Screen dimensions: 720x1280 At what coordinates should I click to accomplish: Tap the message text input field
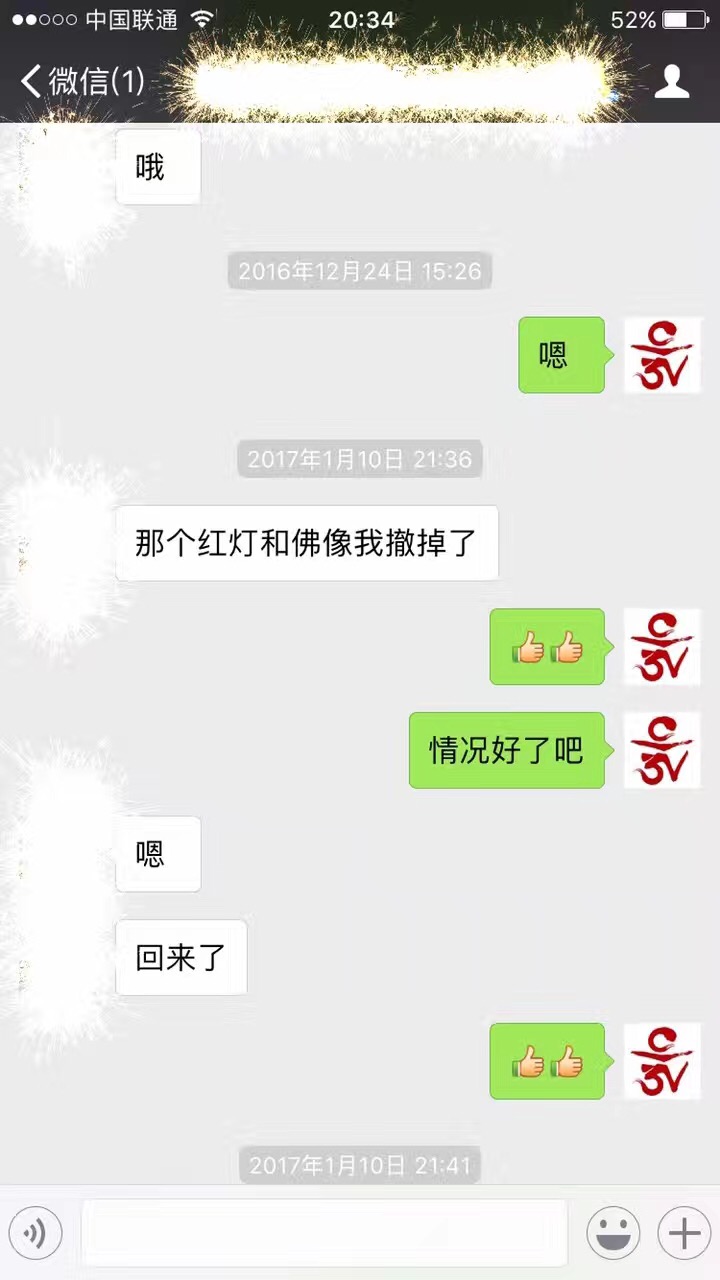point(324,1233)
